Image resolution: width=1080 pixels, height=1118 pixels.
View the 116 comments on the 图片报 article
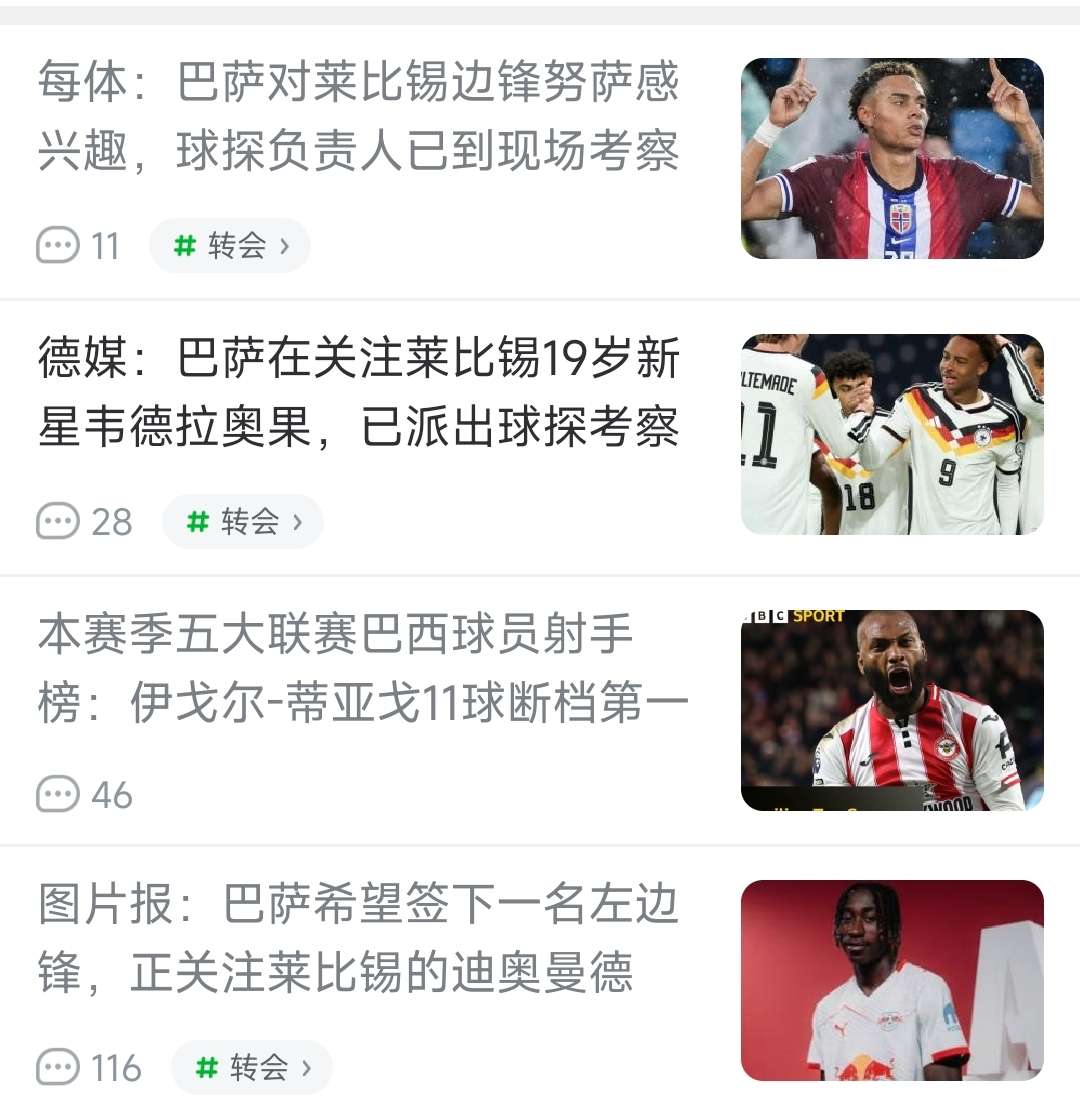[90, 1068]
